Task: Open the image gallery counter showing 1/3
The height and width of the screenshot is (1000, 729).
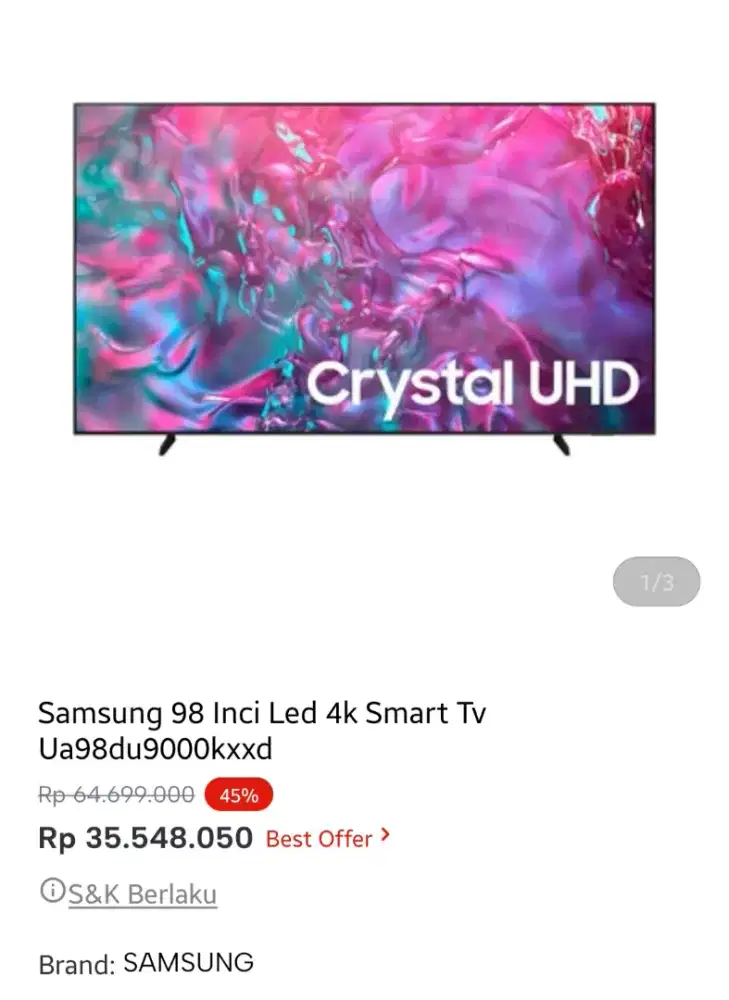Action: (x=655, y=581)
